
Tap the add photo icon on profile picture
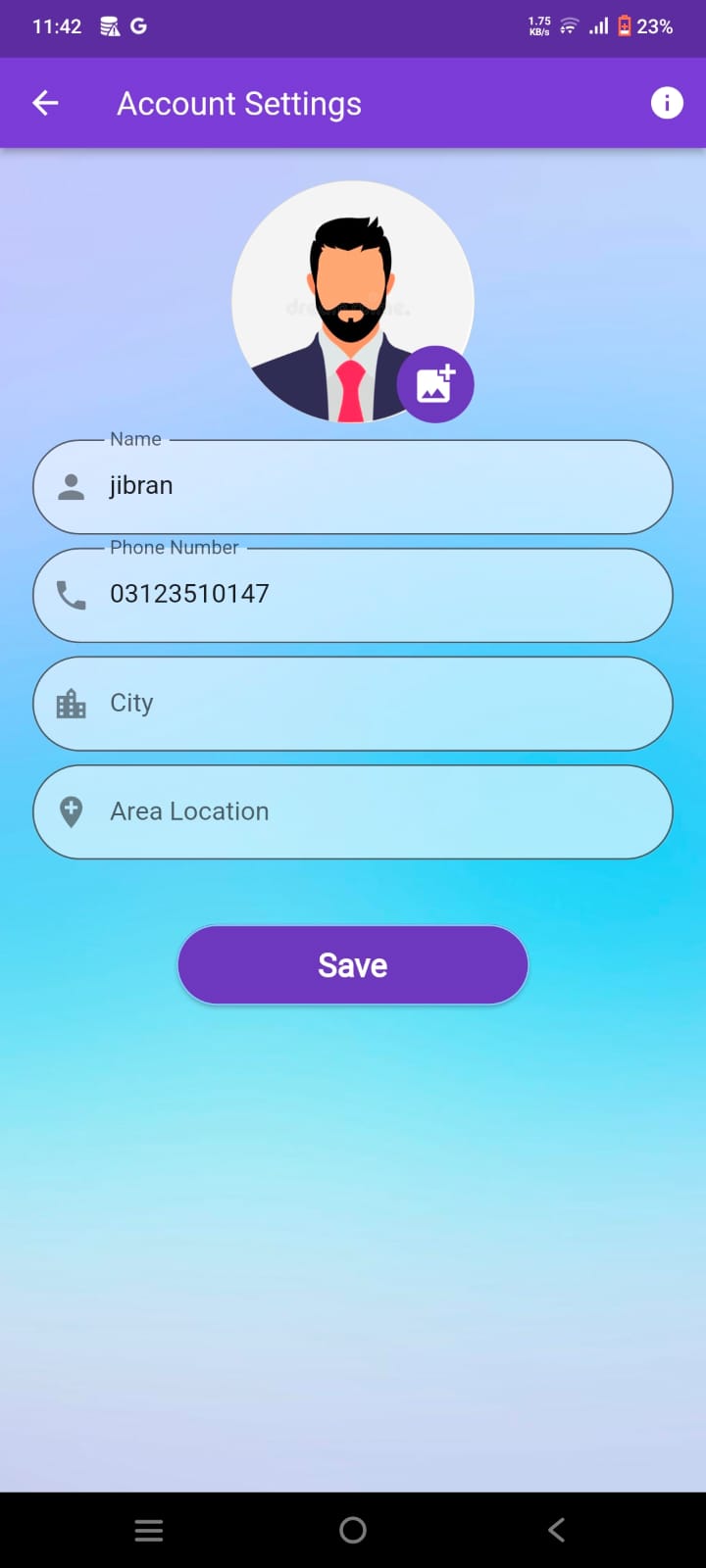click(435, 384)
